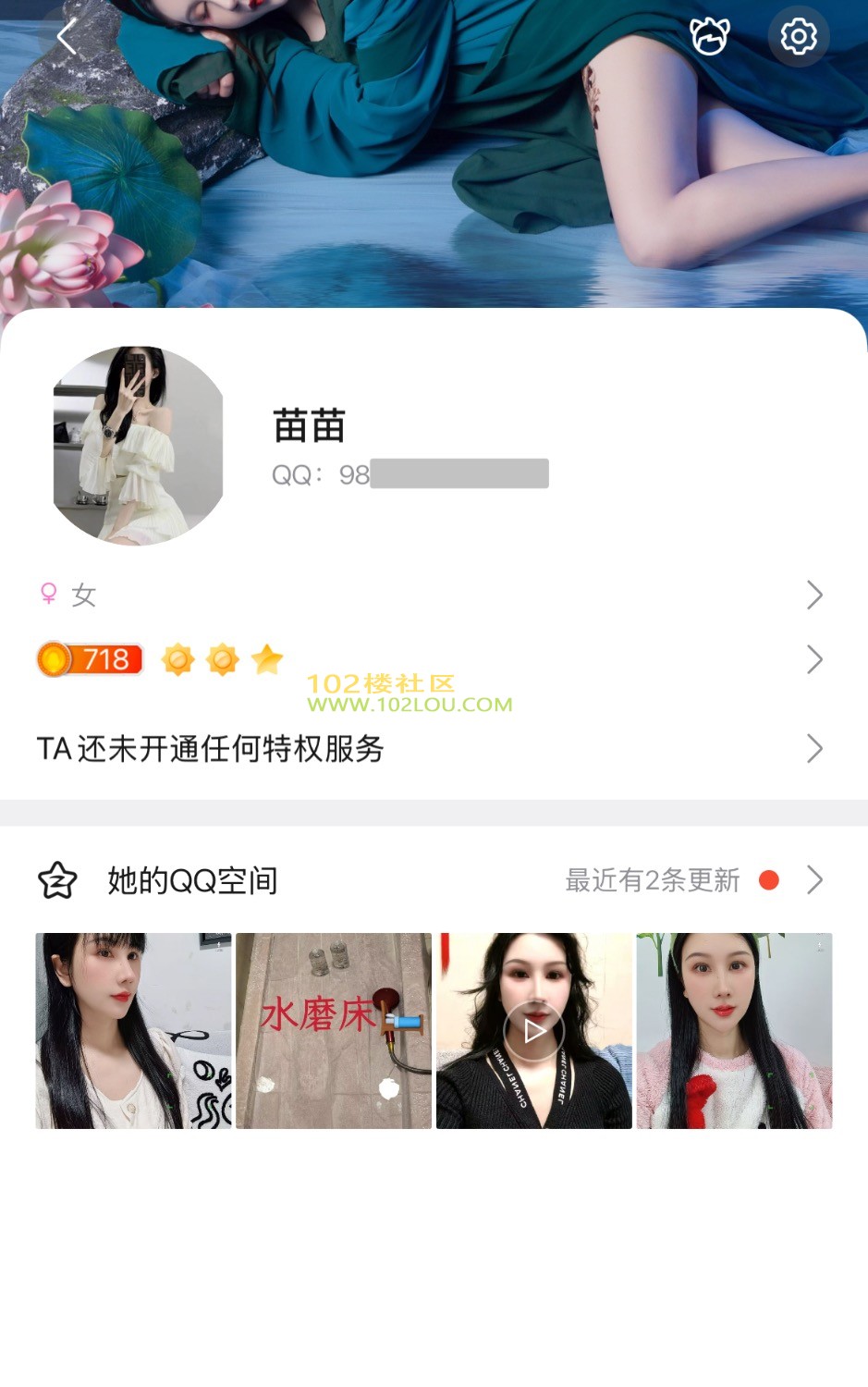Open the pink sweater selfie photo
868x1387 pixels.
coord(734,1030)
